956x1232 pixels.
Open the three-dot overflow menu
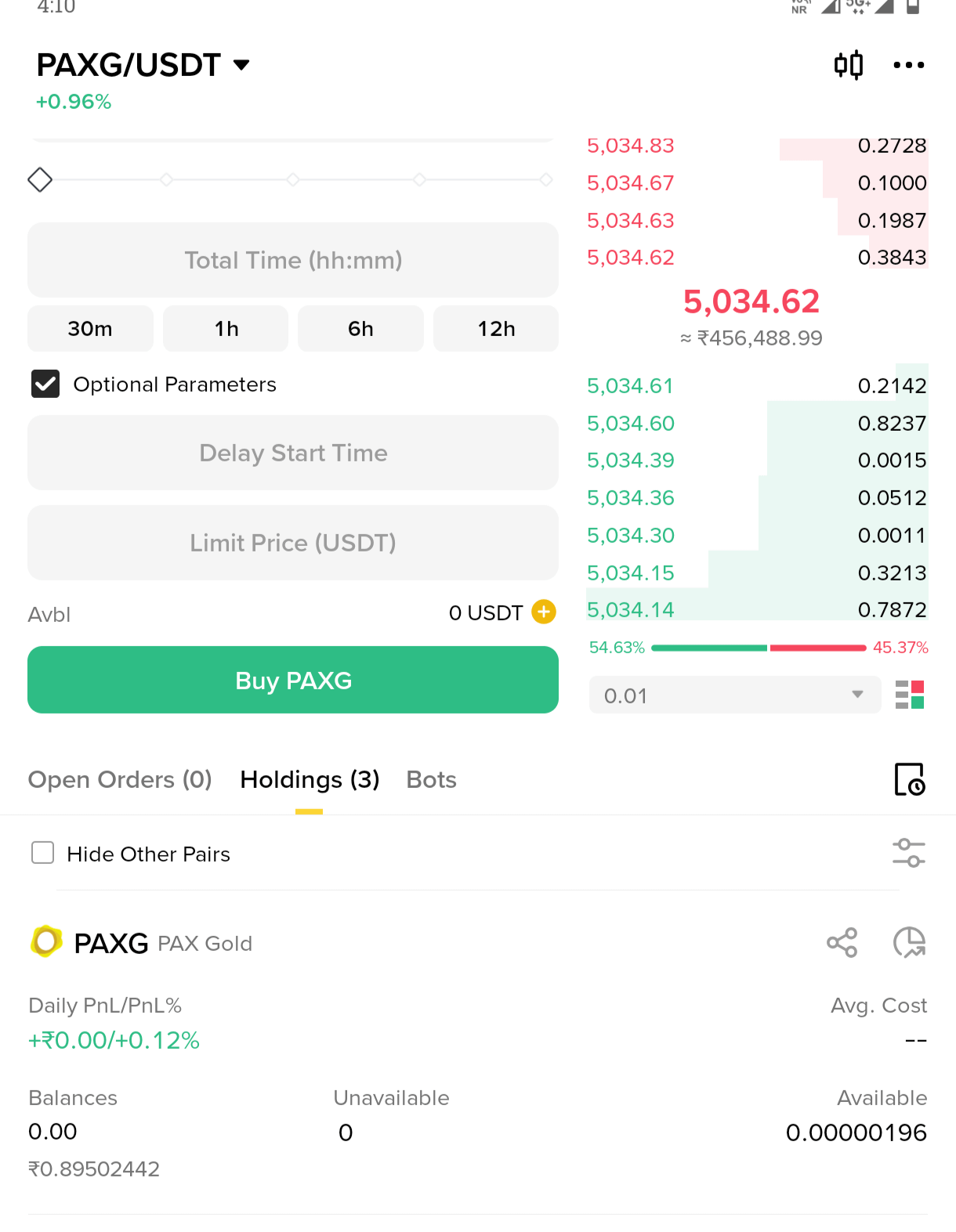(x=908, y=65)
